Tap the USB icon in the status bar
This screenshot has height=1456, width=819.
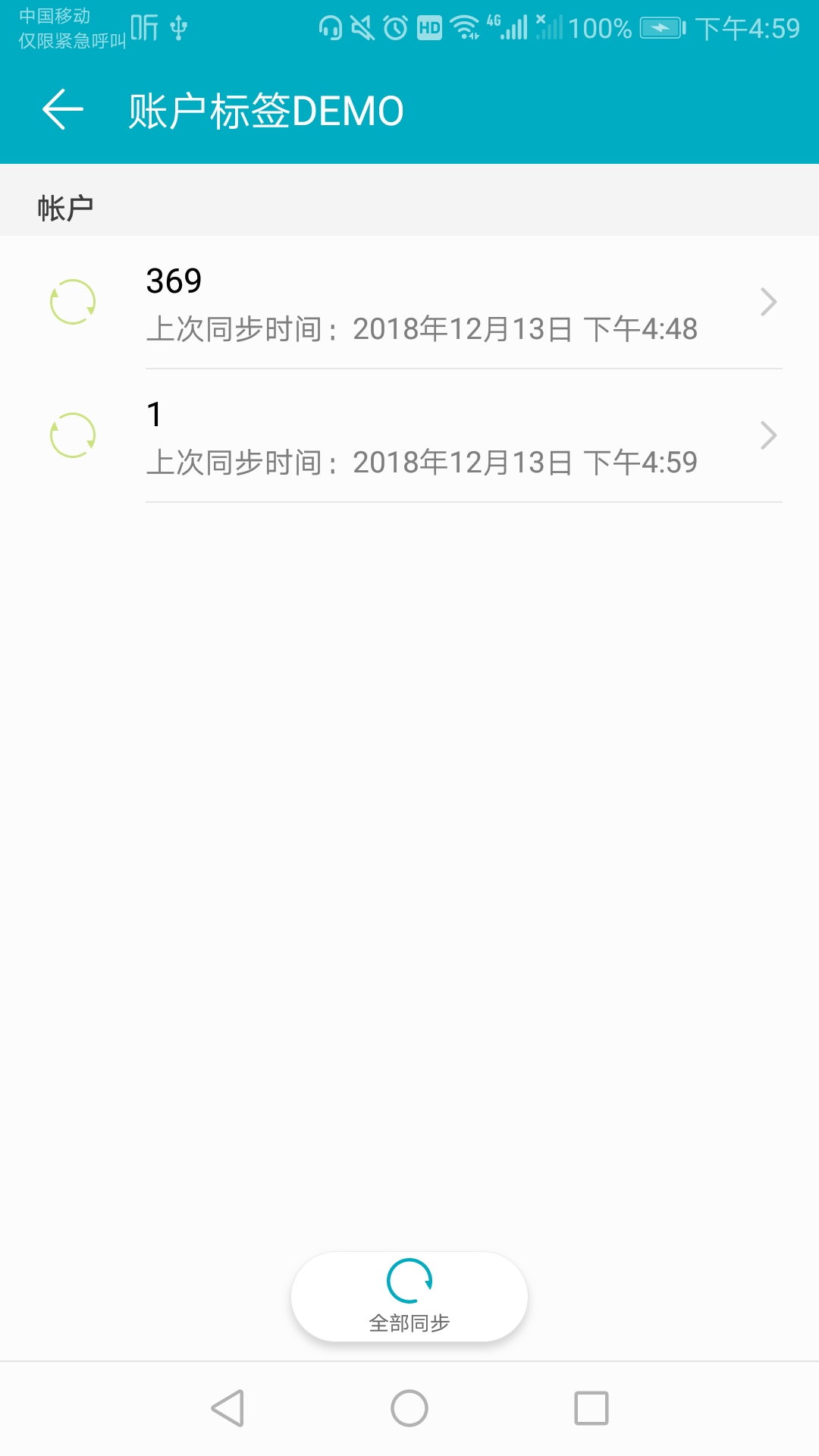tap(180, 28)
